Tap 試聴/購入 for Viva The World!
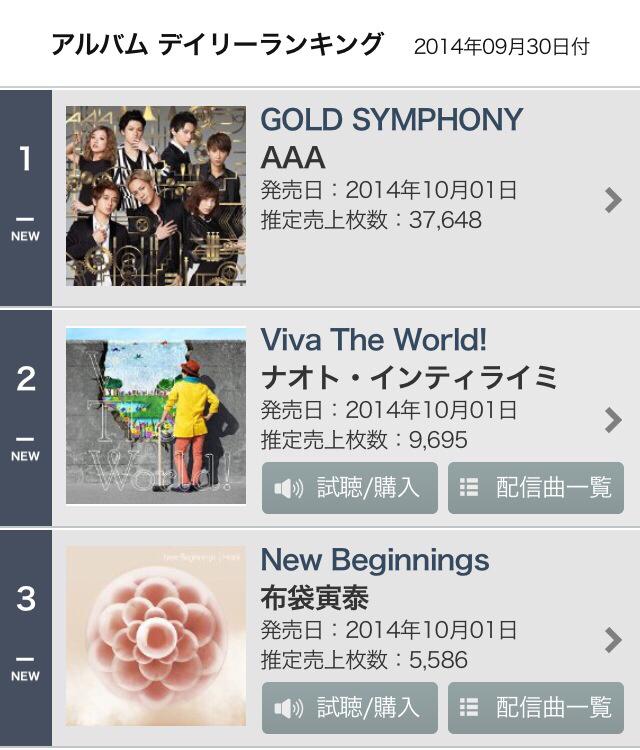640x750 pixels. tap(350, 488)
